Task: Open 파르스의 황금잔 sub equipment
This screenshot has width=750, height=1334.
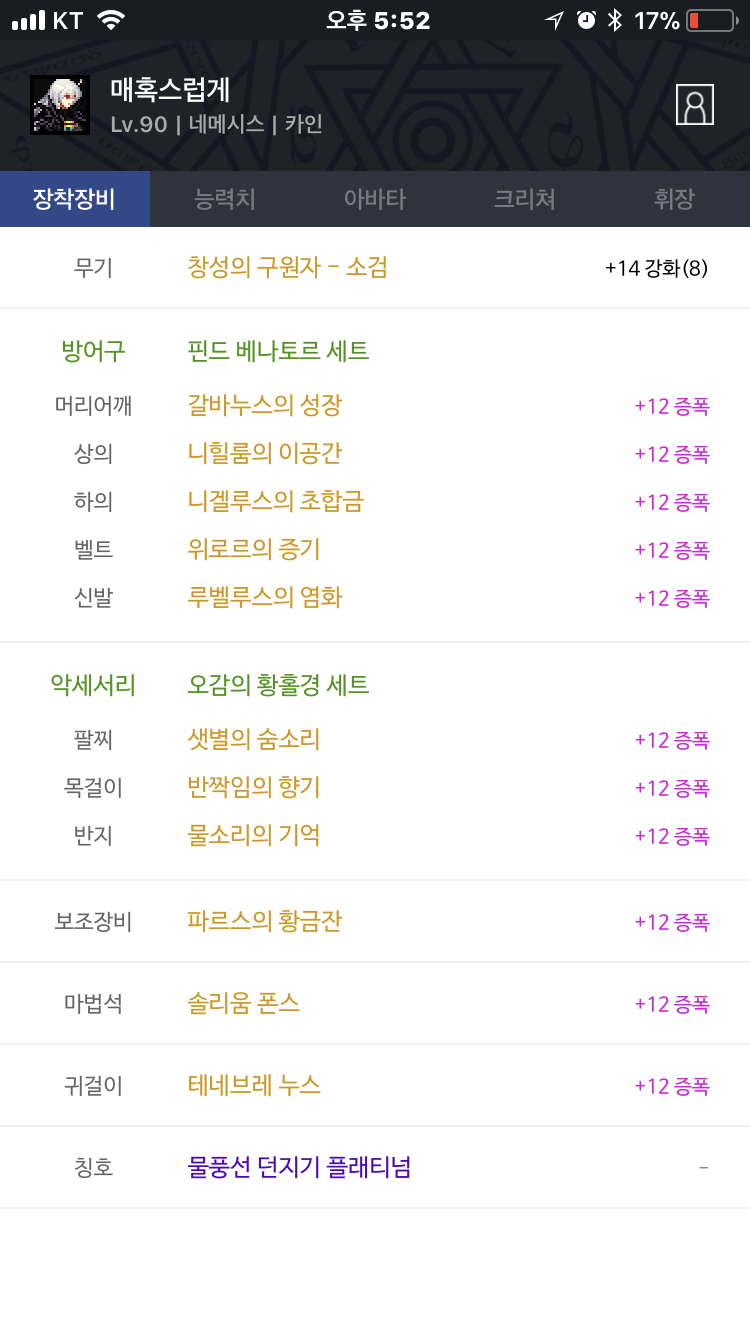Action: pos(265,921)
